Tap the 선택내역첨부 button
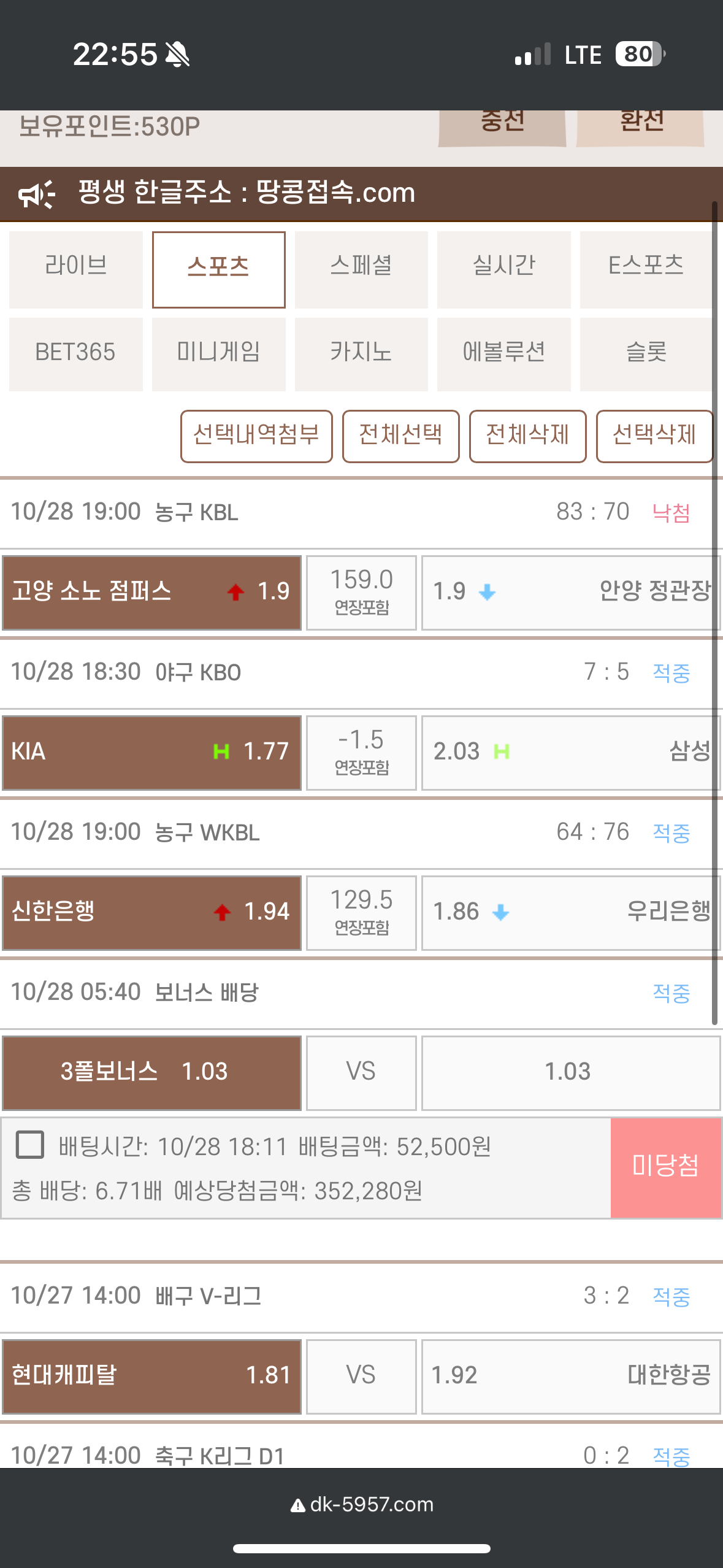This screenshot has height=1568, width=723. click(x=256, y=436)
